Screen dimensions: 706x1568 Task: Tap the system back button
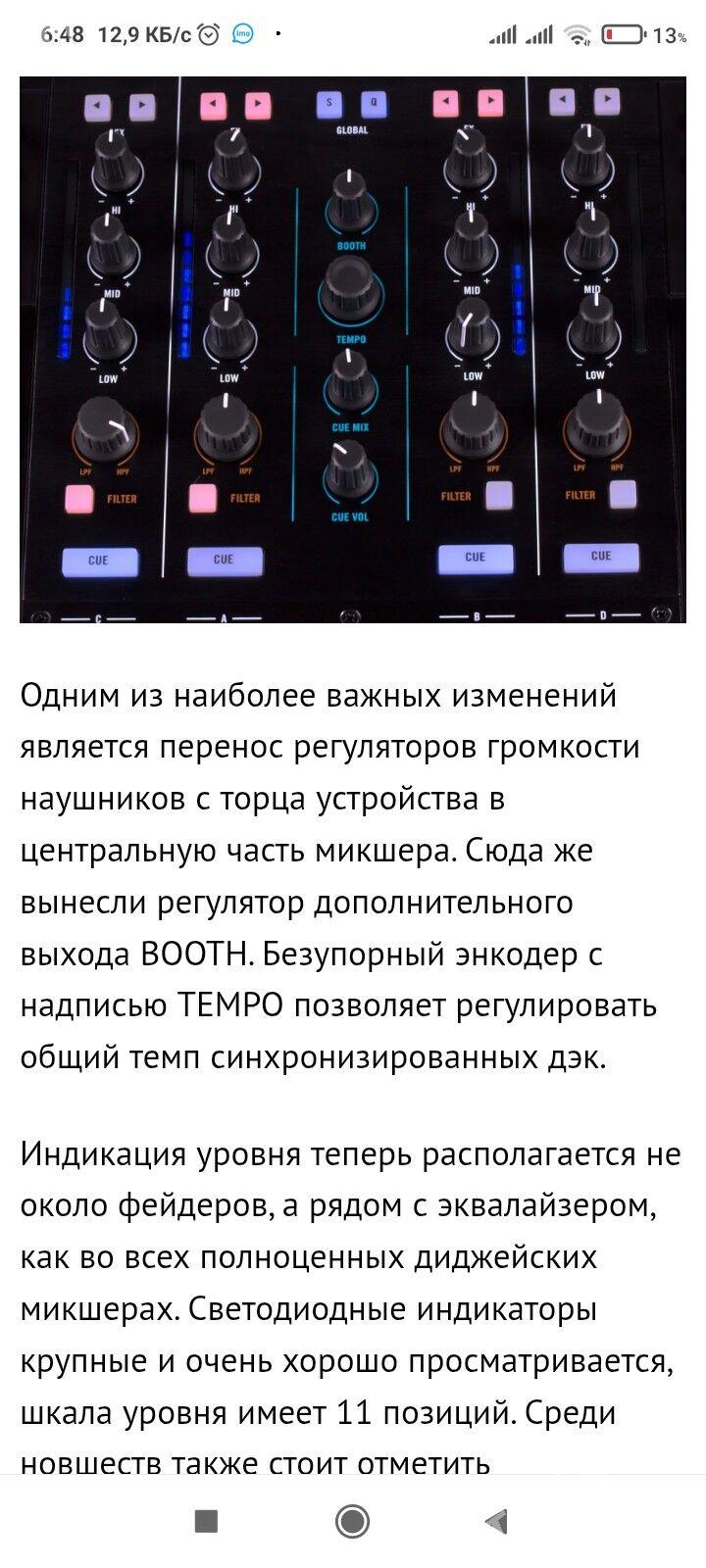[x=497, y=1521]
